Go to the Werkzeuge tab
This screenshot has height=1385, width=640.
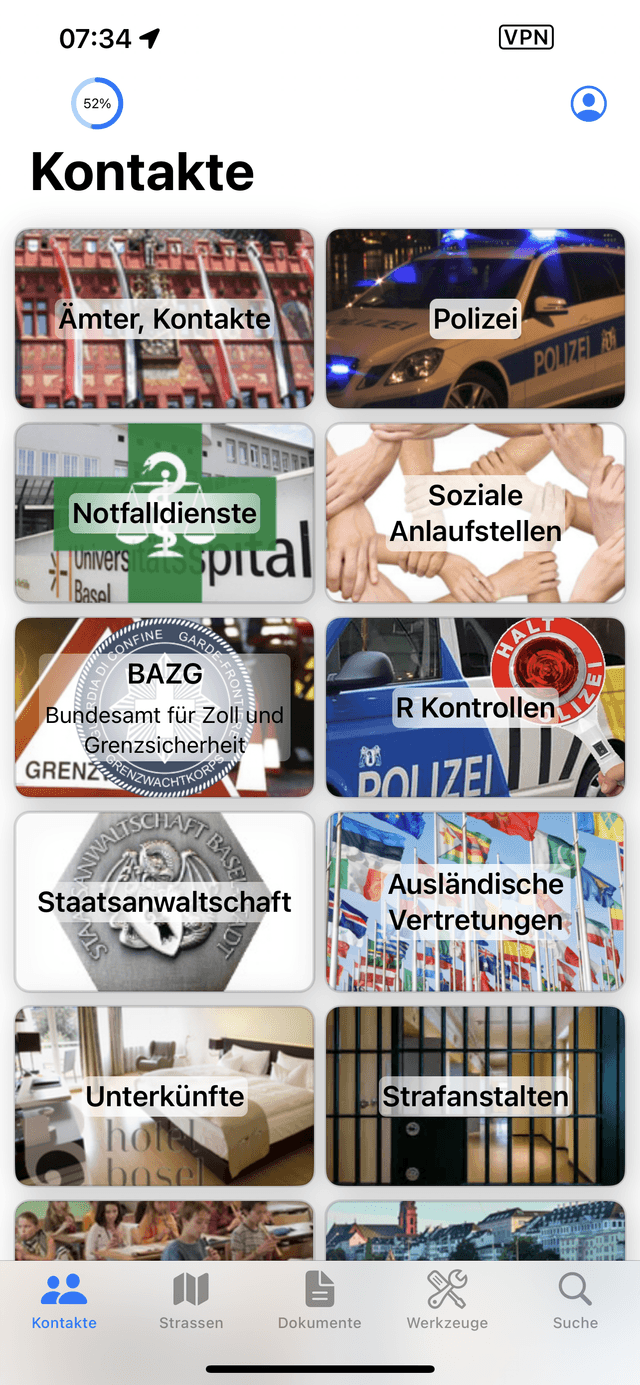pyautogui.click(x=447, y=1302)
